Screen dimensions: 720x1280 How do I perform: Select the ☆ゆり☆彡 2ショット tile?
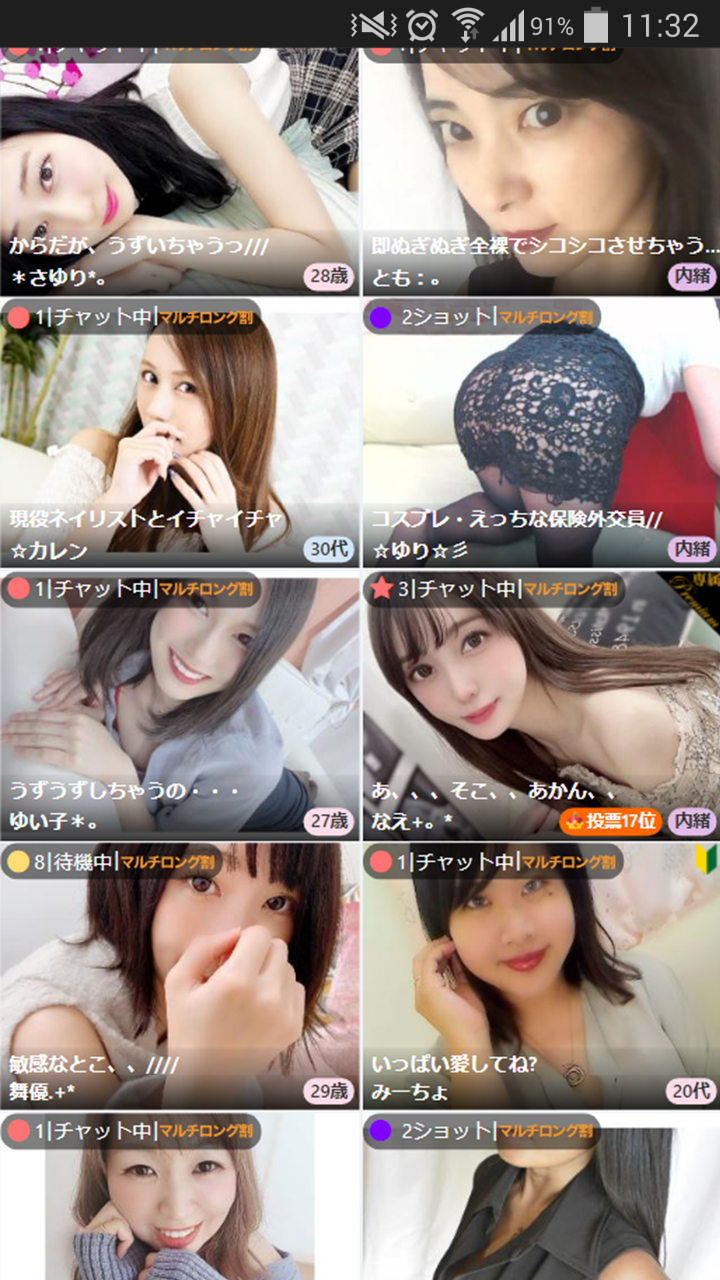tap(541, 432)
